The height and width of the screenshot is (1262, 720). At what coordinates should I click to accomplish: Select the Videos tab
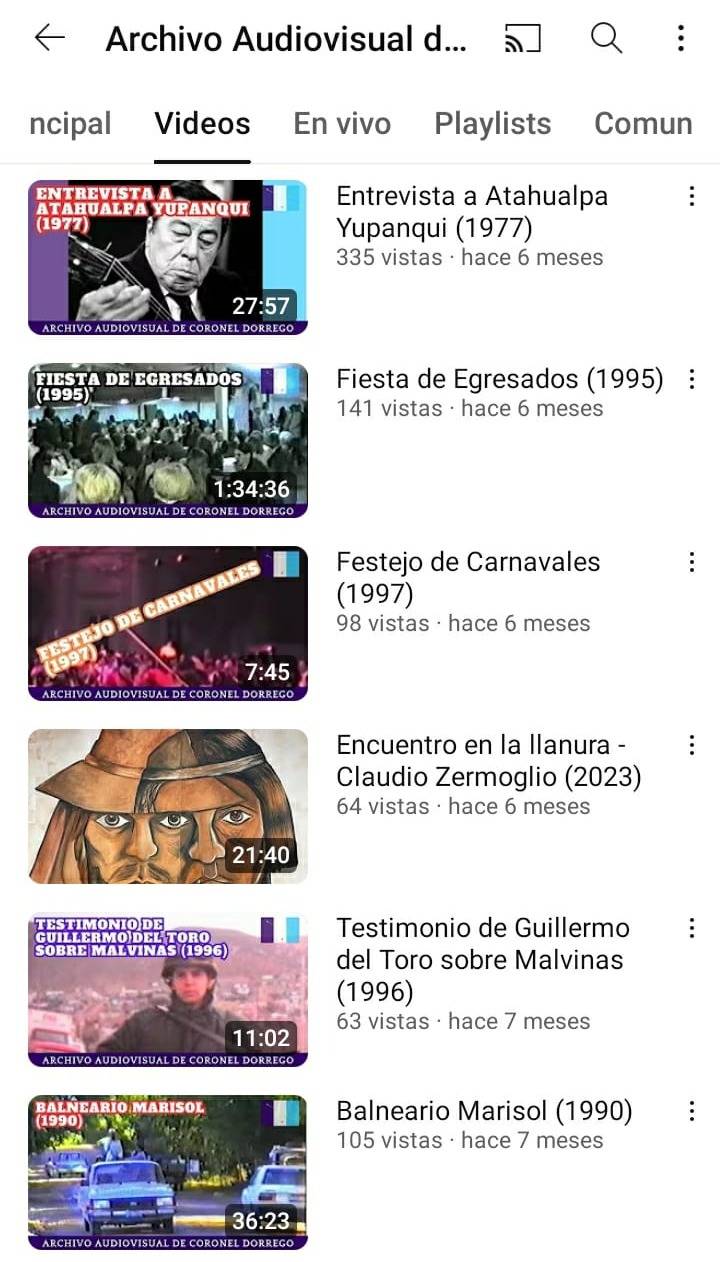coord(202,124)
